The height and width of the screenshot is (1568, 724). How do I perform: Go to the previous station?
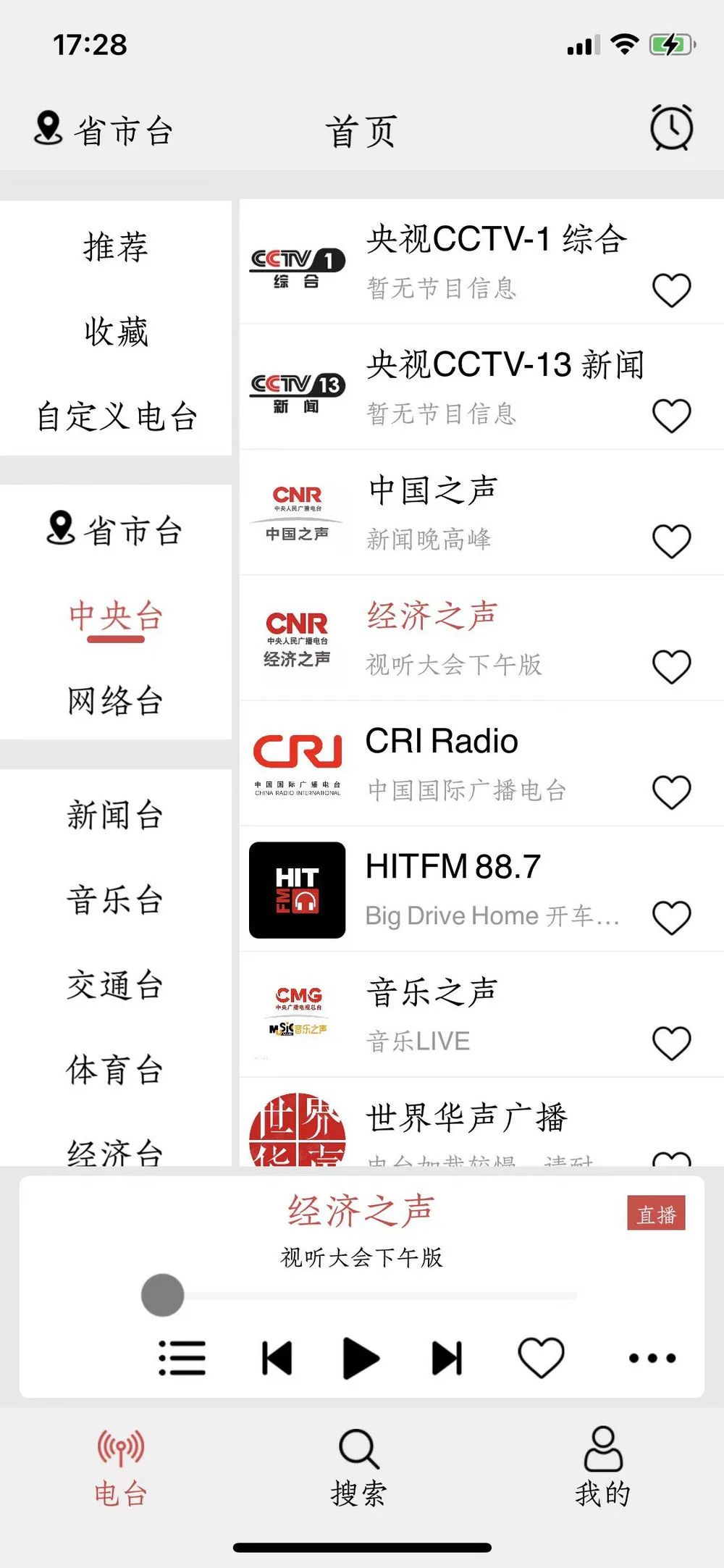[x=277, y=1358]
